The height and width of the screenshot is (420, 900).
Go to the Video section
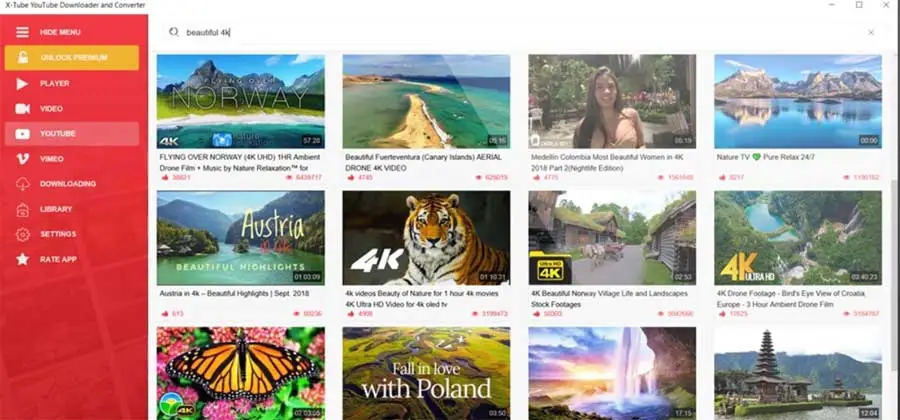tap(51, 108)
